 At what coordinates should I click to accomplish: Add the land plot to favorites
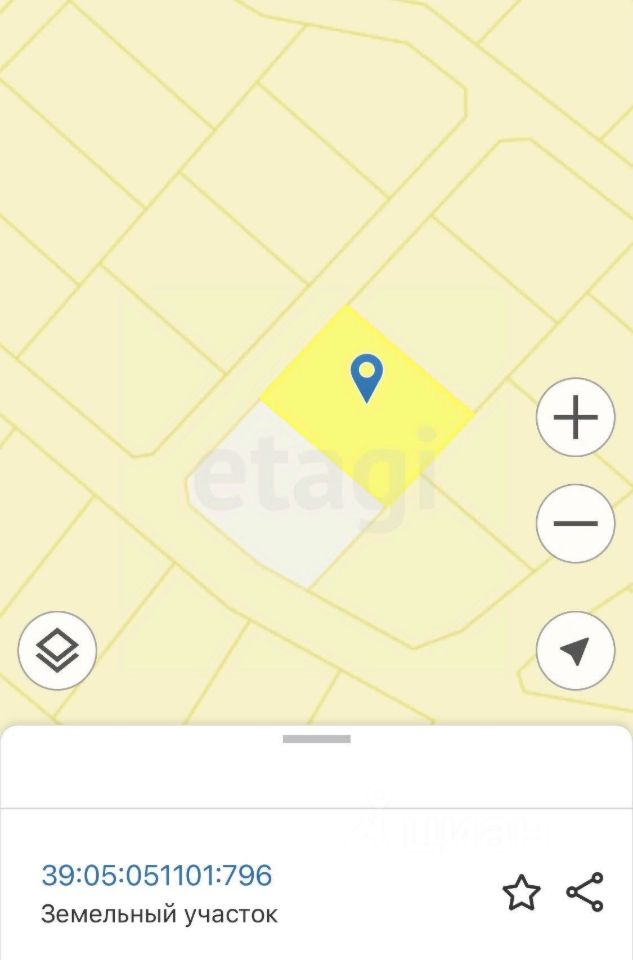[521, 892]
